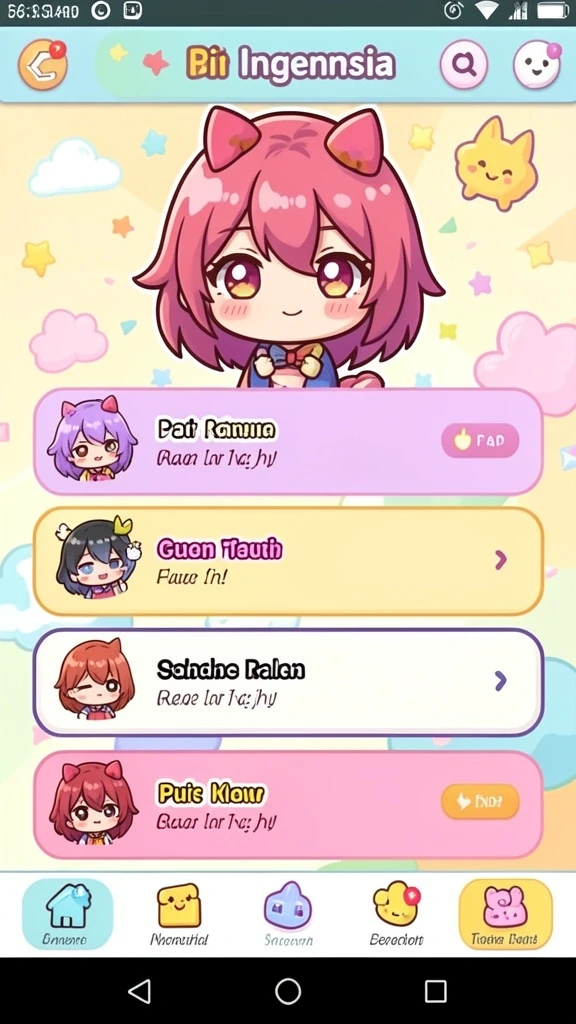Tap the system home circle button
The height and width of the screenshot is (1024, 576).
pyautogui.click(x=288, y=991)
